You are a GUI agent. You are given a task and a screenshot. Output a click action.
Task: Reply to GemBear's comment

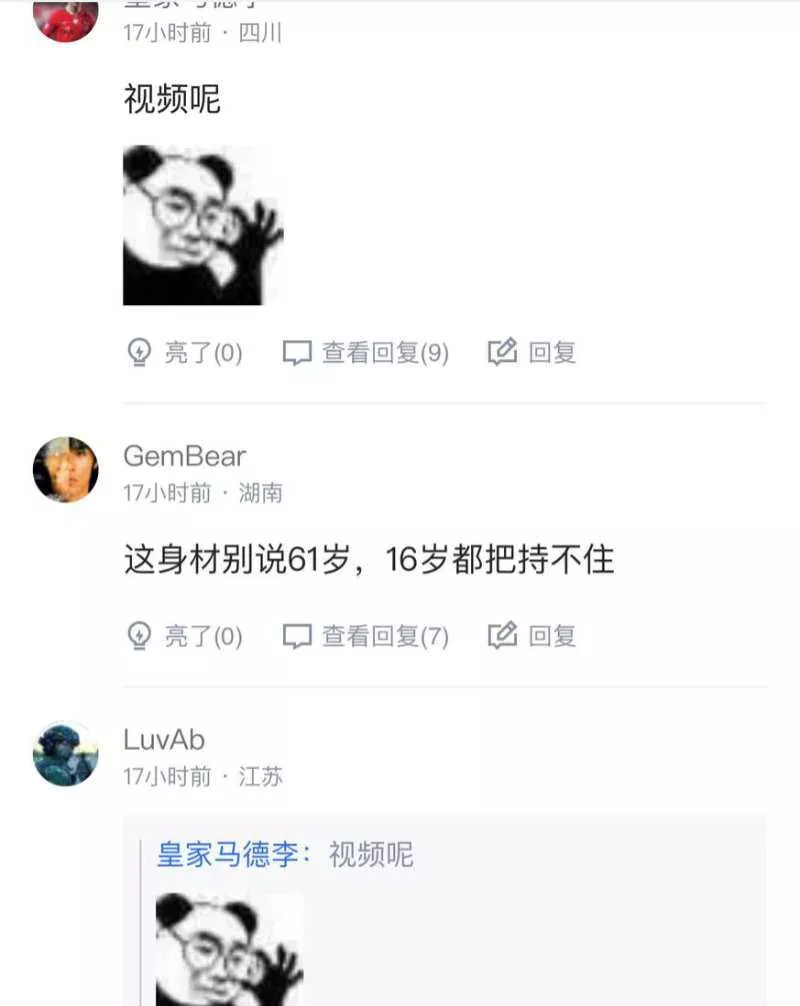point(532,636)
